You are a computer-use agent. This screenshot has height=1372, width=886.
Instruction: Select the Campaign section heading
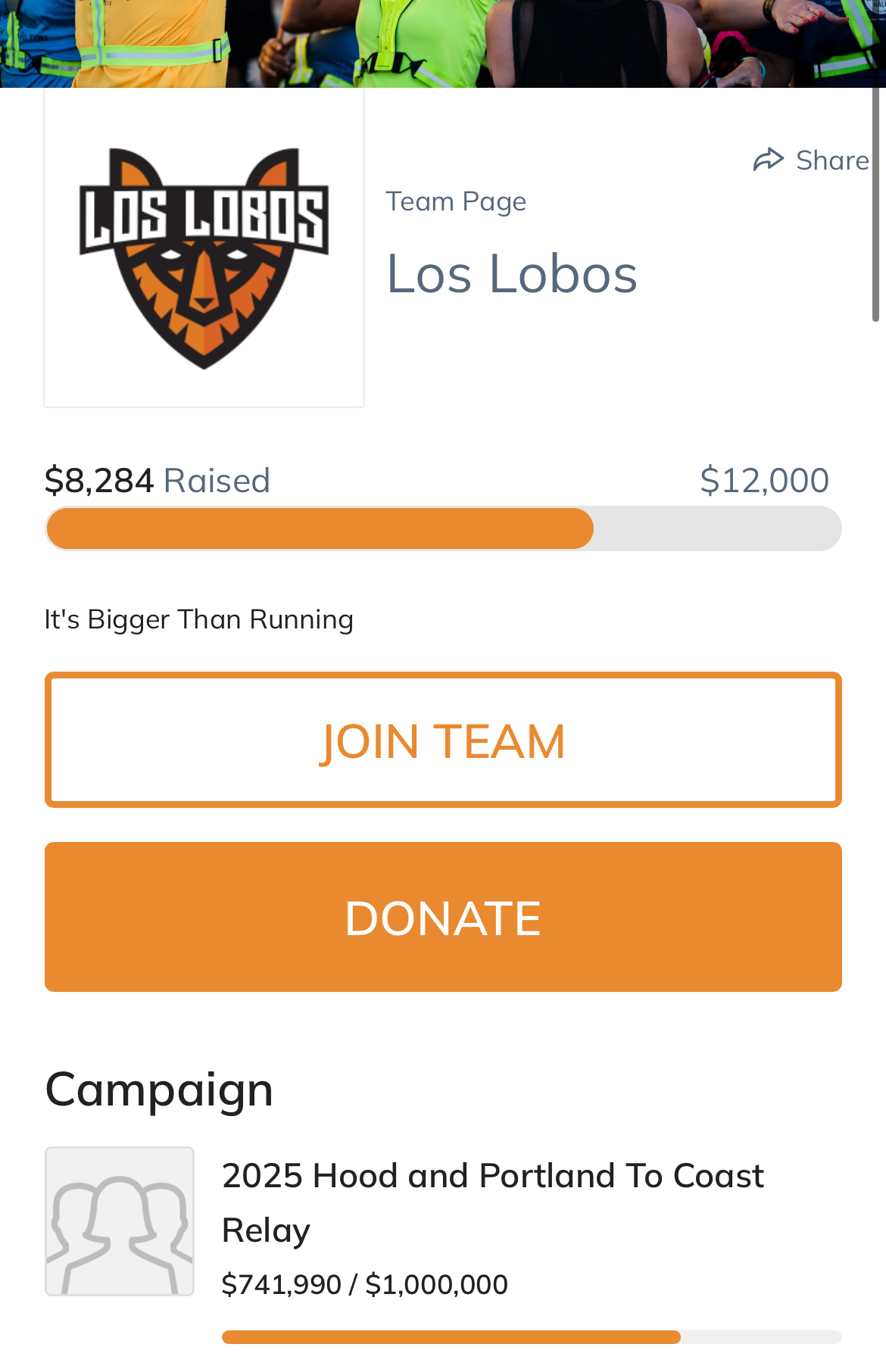pos(158,1090)
